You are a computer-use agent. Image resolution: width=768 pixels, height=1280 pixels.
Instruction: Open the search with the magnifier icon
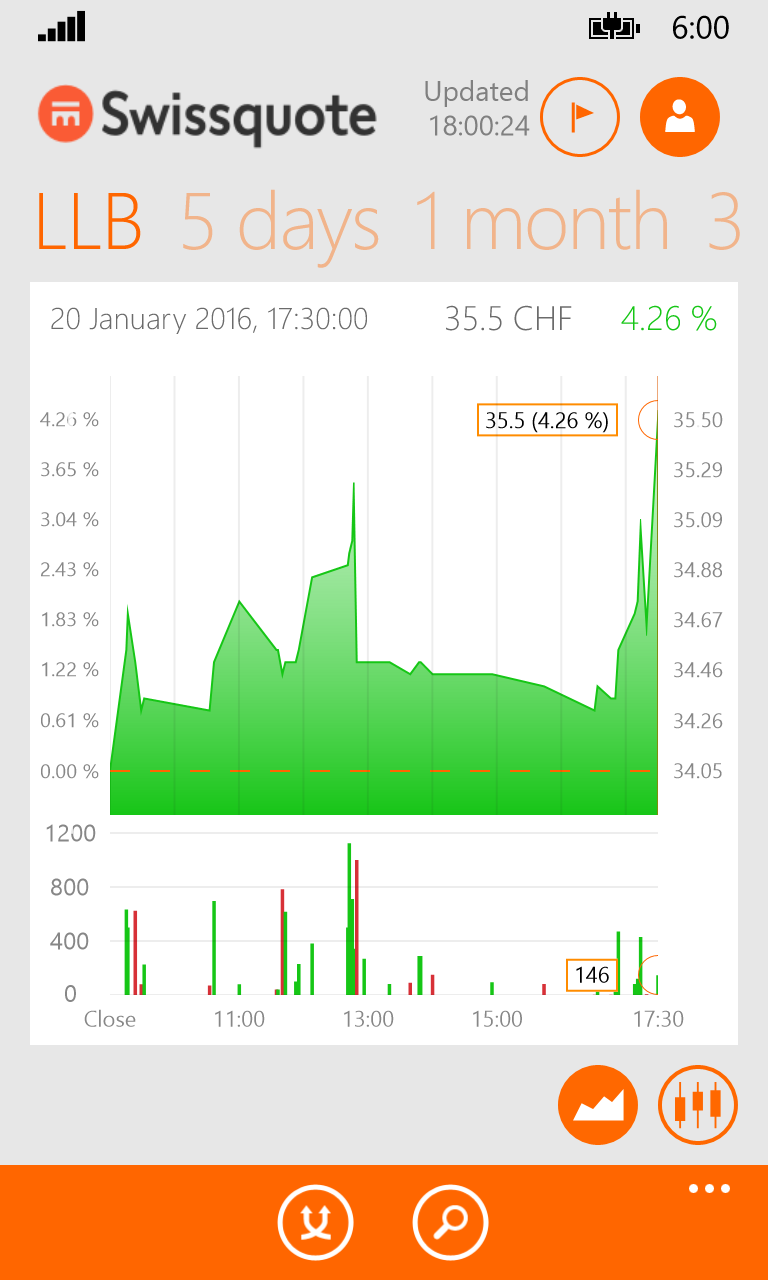[450, 1222]
